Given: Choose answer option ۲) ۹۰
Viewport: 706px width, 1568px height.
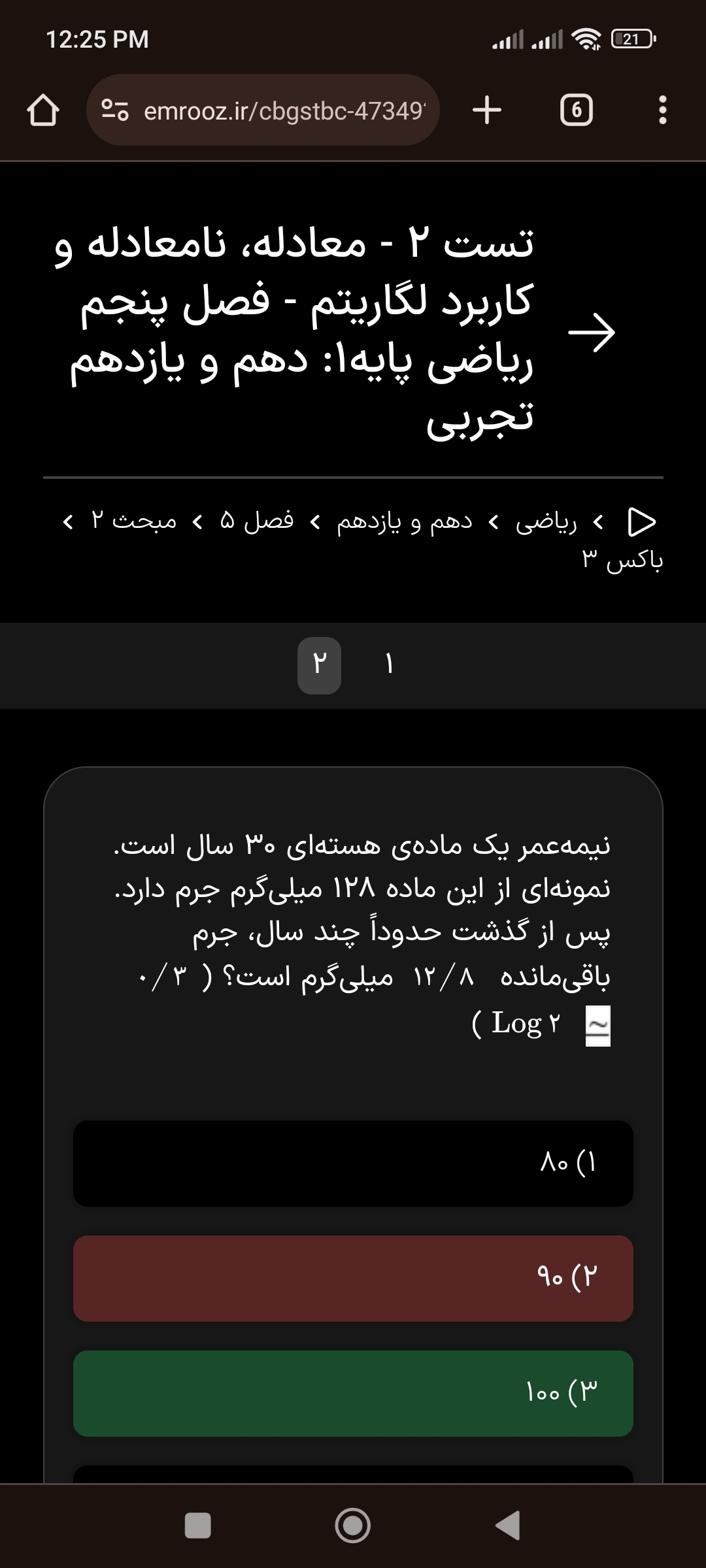Looking at the screenshot, I should coord(353,1279).
